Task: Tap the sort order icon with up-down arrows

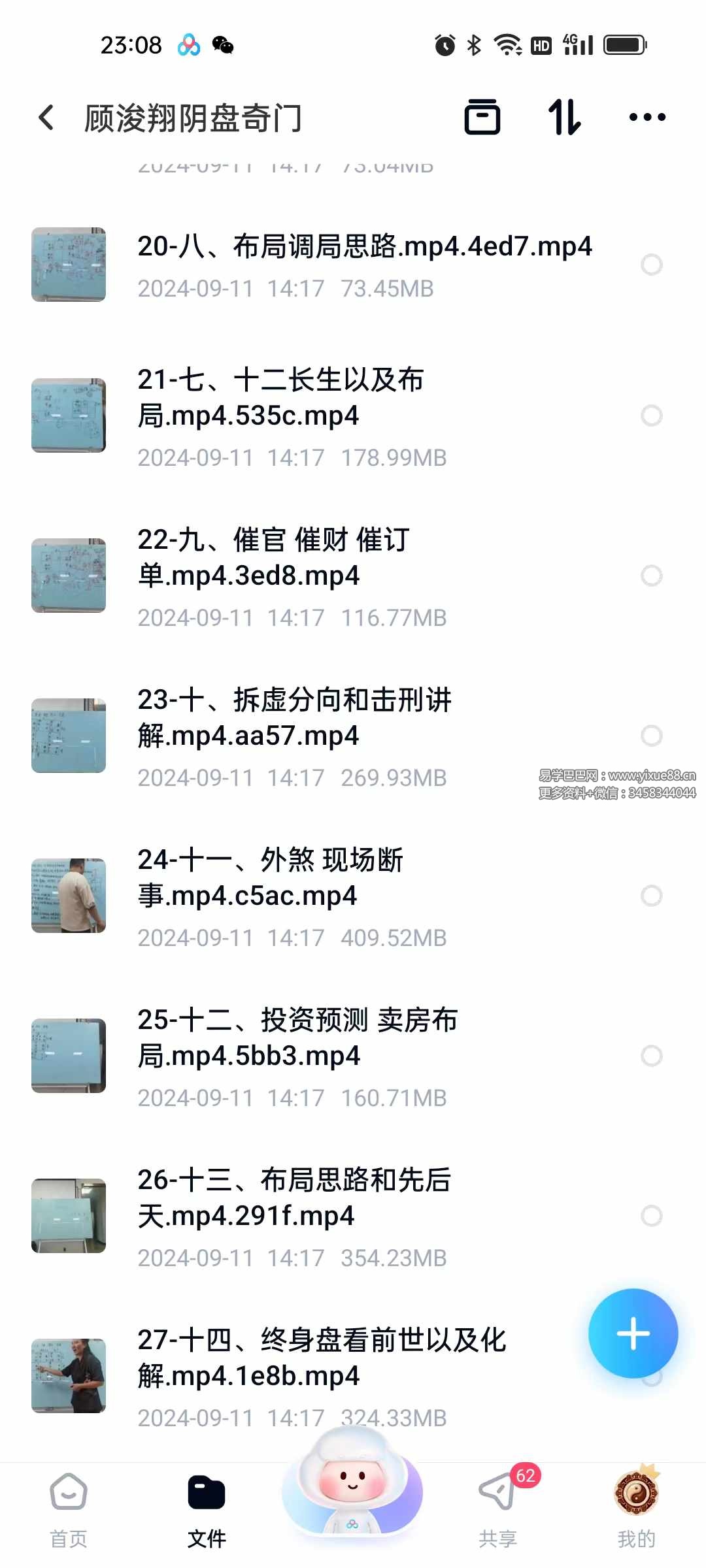Action: 565,118
